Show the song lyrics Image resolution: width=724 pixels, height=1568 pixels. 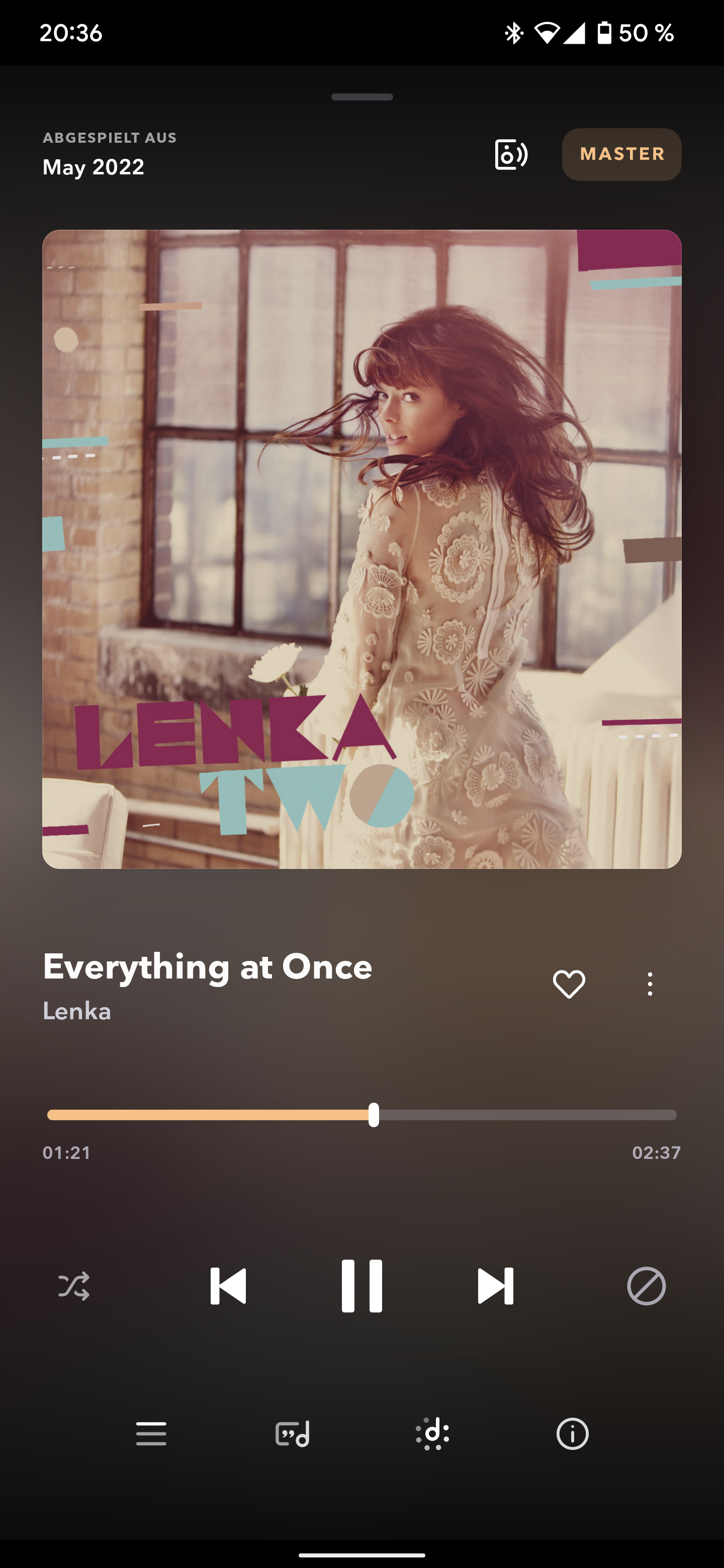pyautogui.click(x=292, y=1434)
